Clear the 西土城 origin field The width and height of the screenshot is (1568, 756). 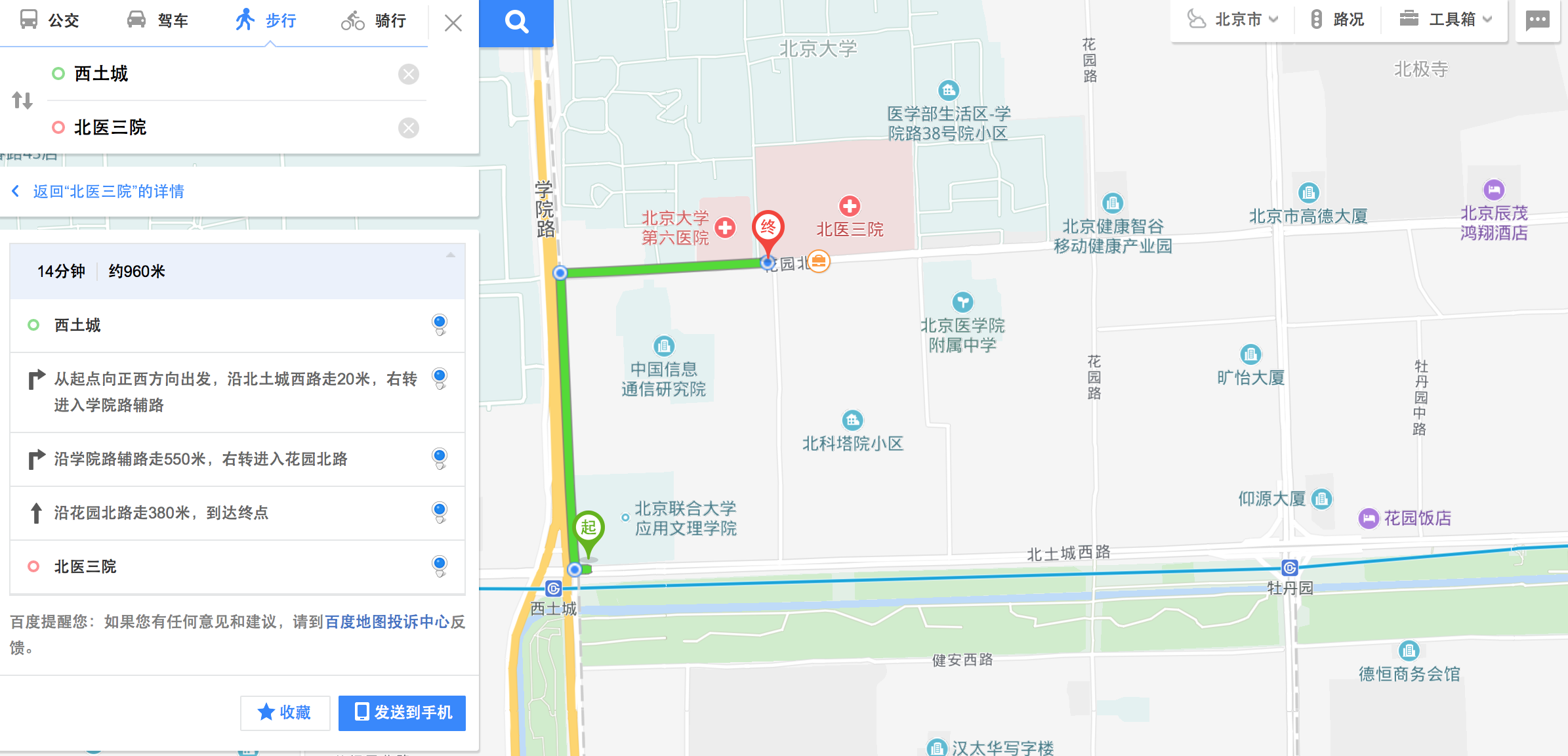pos(409,74)
